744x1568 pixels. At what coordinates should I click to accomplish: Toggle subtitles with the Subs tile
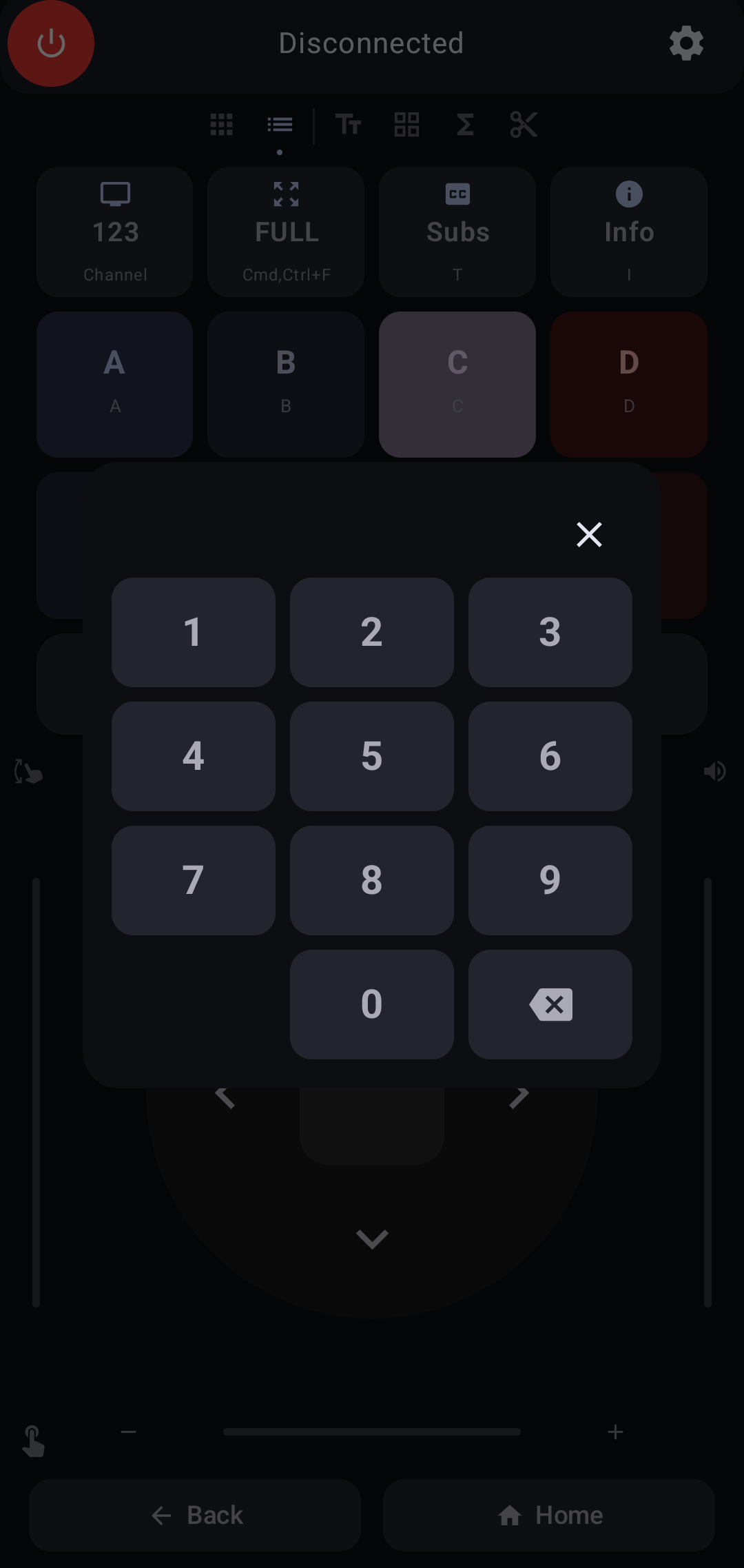click(x=457, y=232)
